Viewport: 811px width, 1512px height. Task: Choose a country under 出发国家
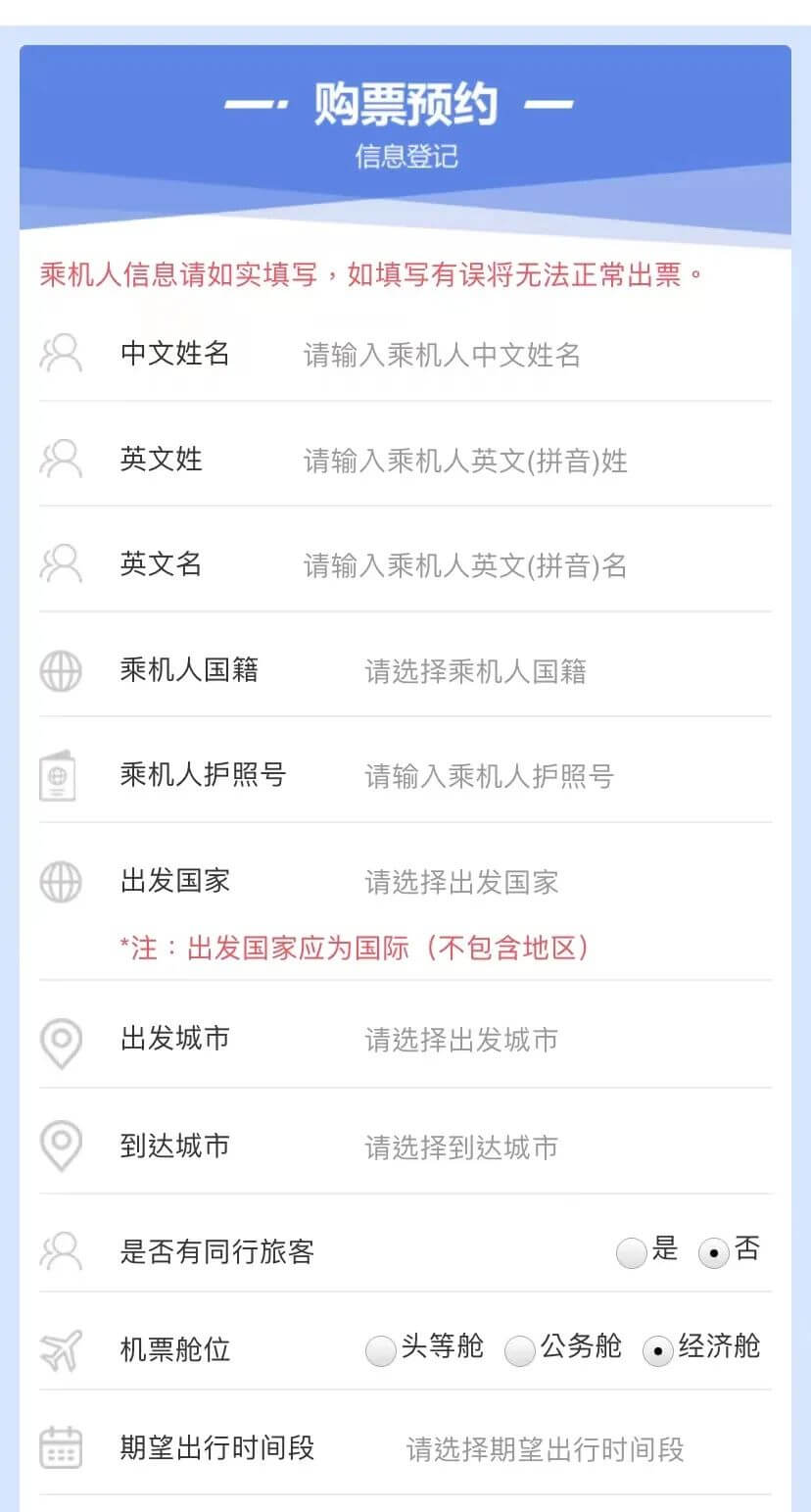[566, 882]
